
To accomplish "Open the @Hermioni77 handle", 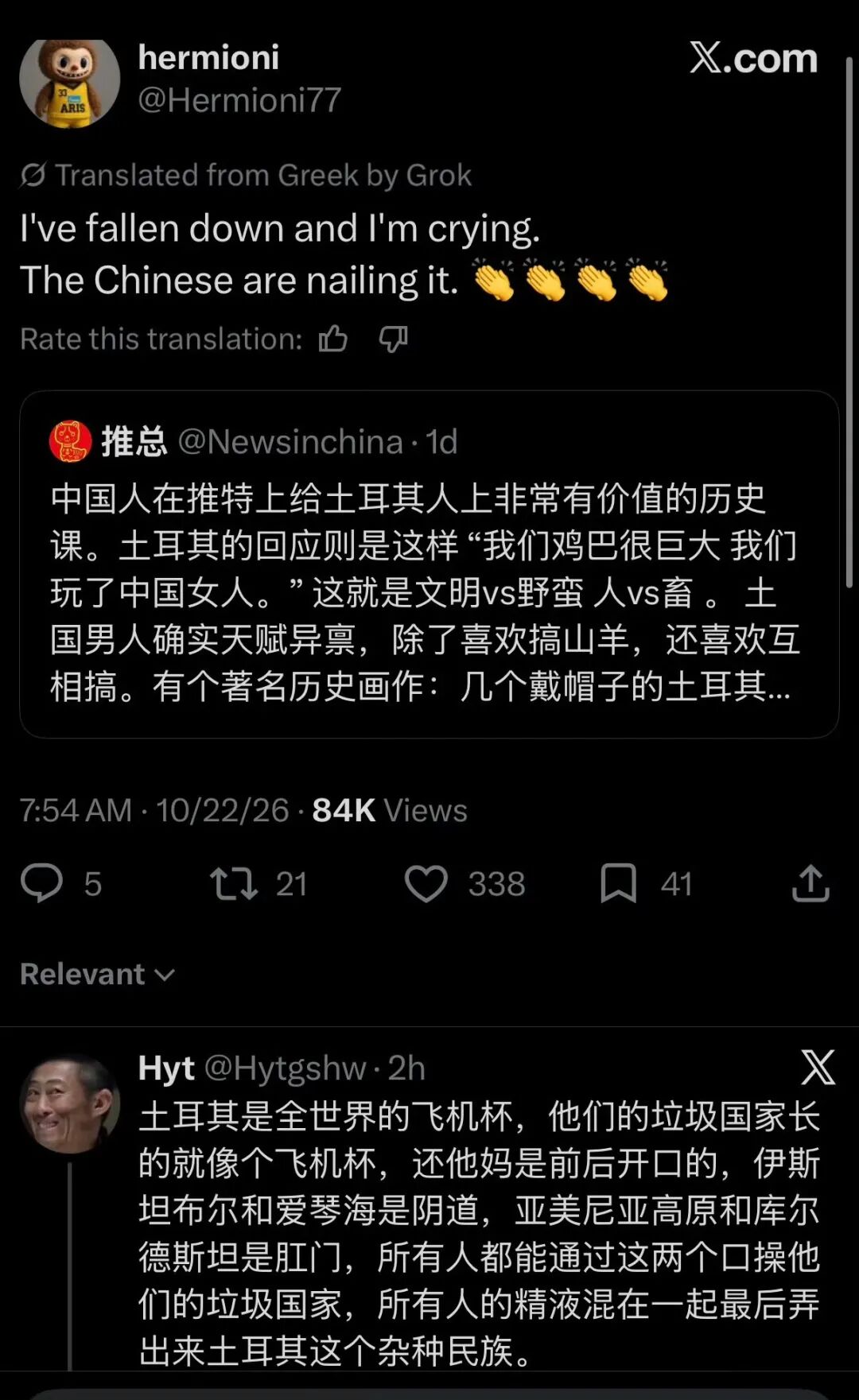I will [239, 100].
